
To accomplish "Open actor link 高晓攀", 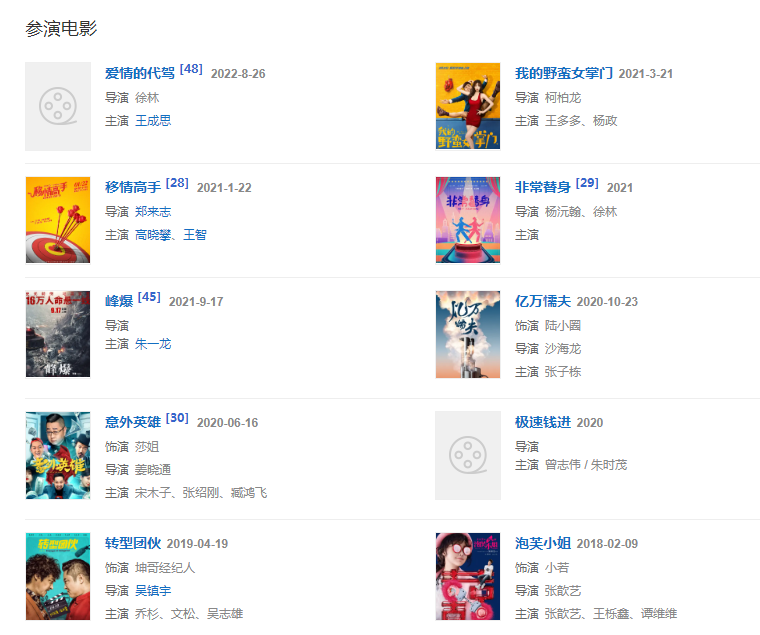I will (x=153, y=234).
